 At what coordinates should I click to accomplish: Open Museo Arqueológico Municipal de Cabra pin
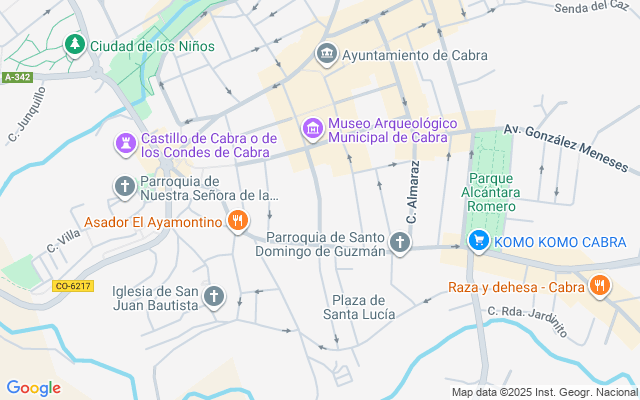313,129
